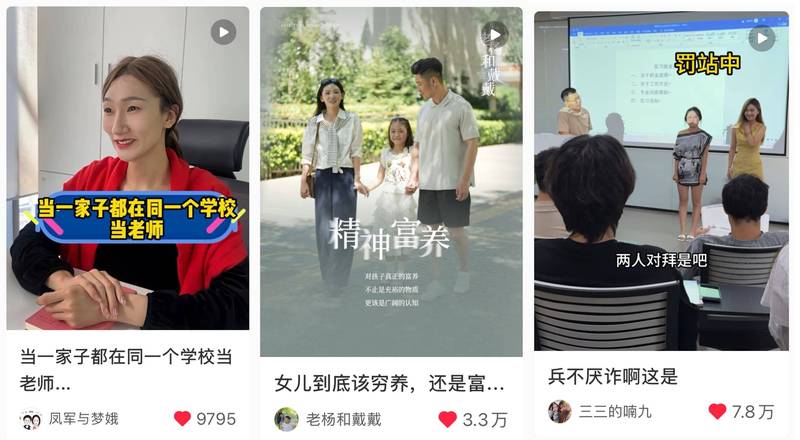Like the post by 三三的喃九

[x=717, y=411]
